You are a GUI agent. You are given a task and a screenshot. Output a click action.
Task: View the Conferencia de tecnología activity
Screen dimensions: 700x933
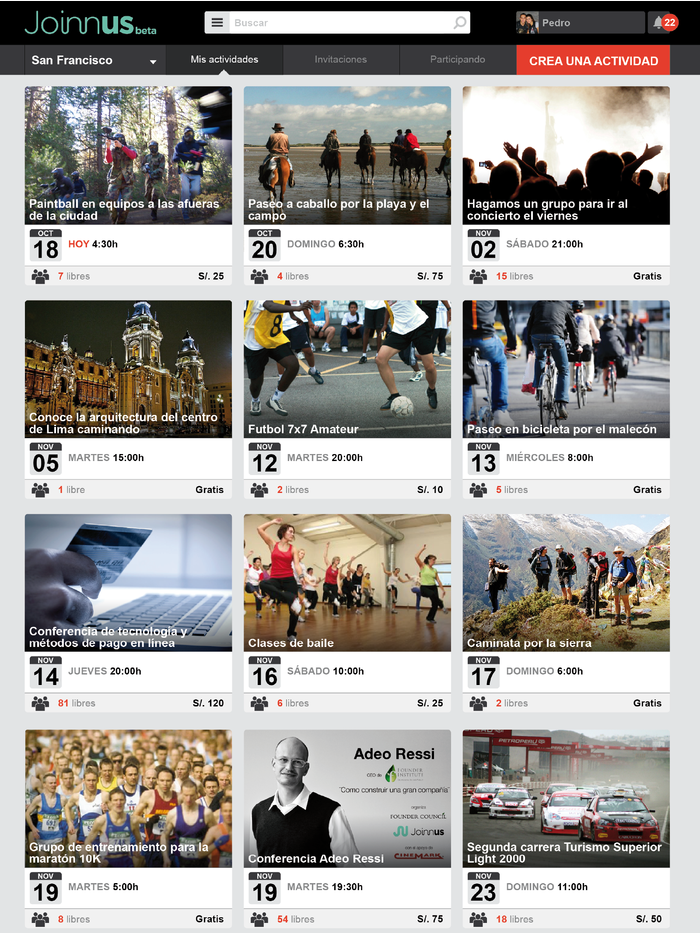(128, 583)
